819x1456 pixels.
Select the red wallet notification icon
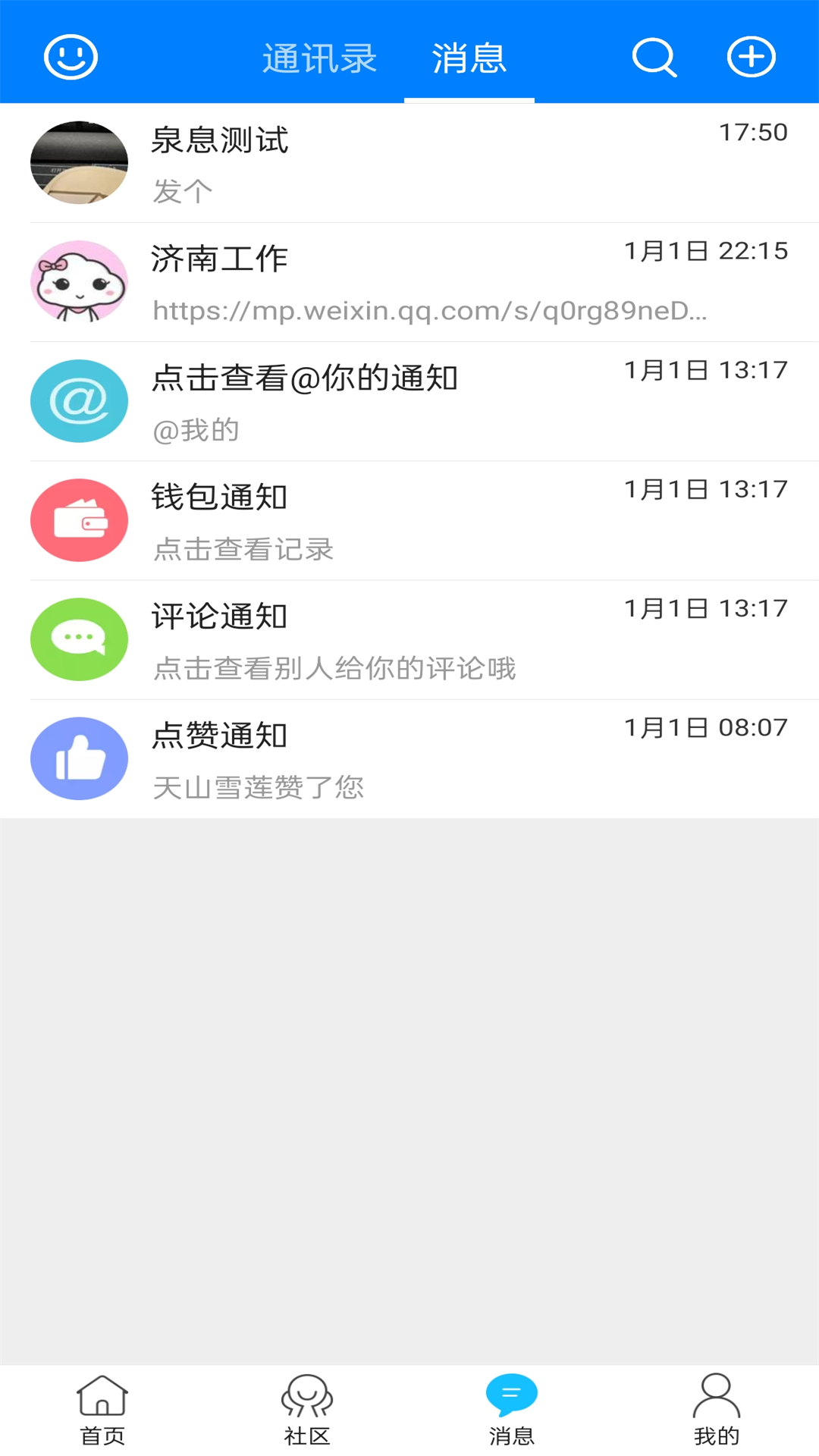click(79, 520)
